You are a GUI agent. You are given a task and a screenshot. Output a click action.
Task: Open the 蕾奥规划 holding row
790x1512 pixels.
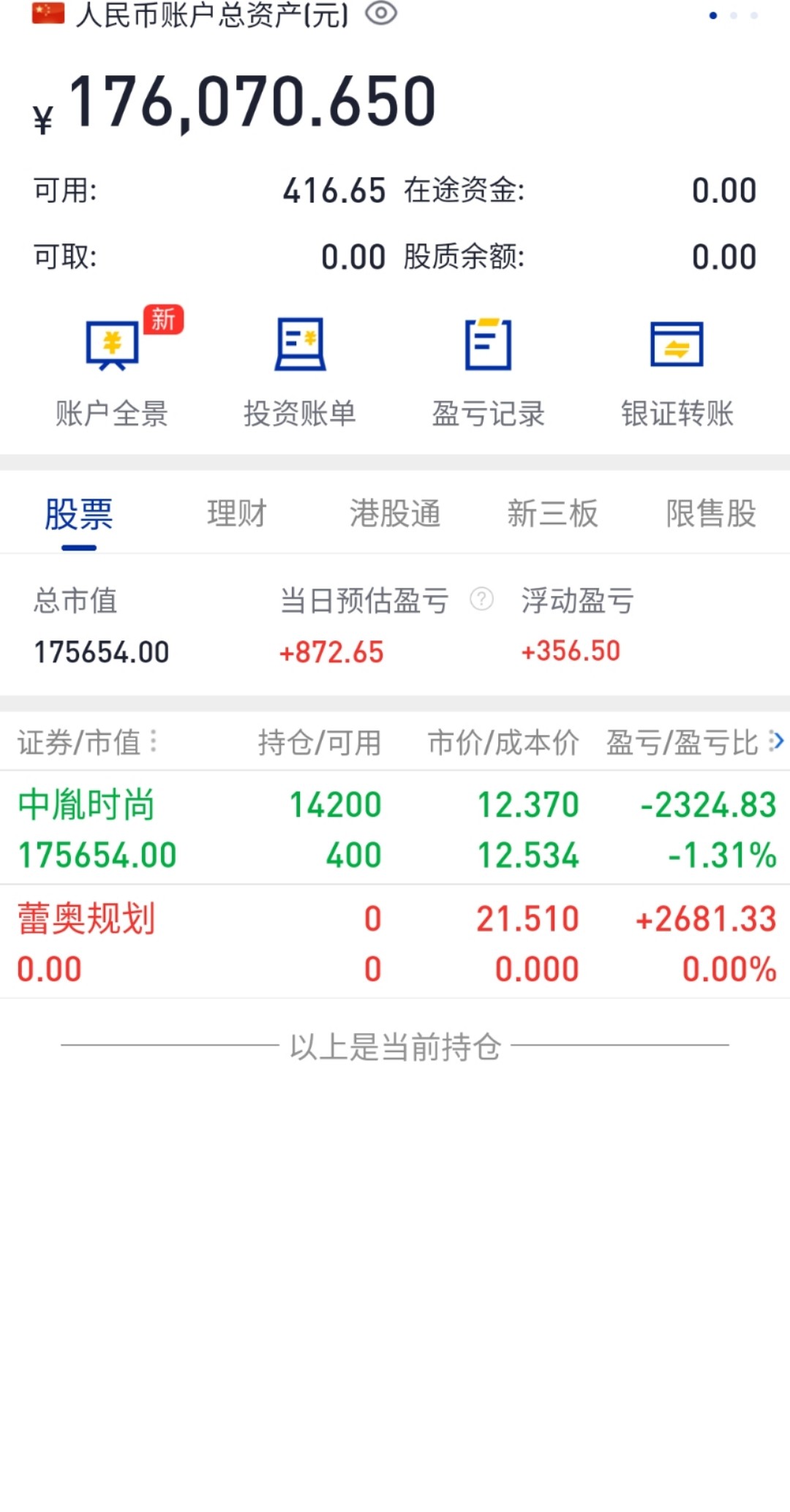395,942
